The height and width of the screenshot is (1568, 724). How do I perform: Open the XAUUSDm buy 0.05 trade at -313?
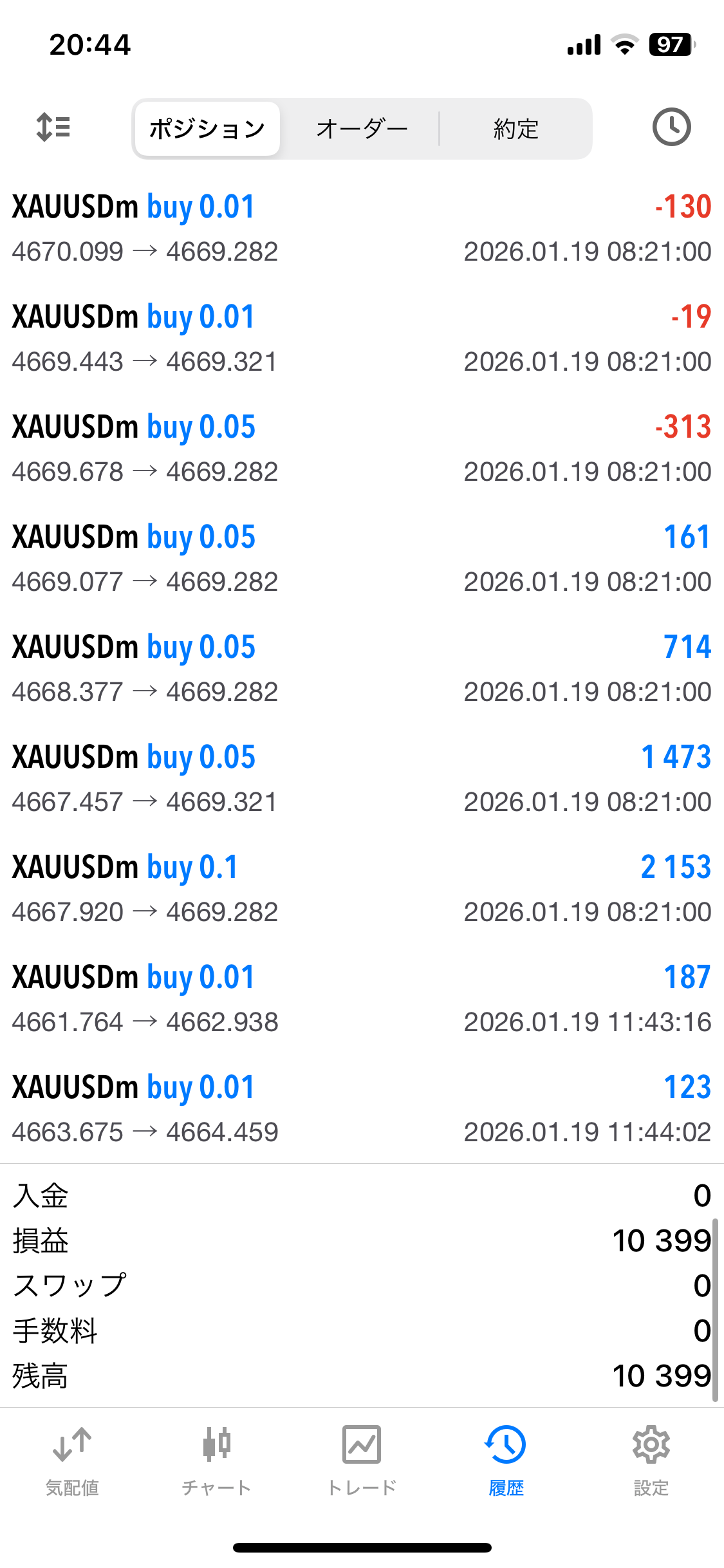tap(362, 449)
